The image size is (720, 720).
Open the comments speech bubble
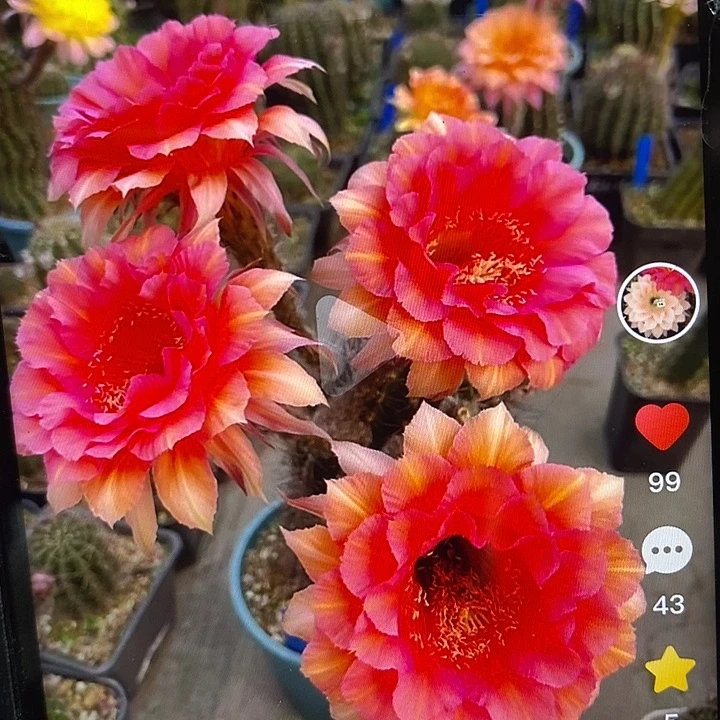[x=667, y=550]
